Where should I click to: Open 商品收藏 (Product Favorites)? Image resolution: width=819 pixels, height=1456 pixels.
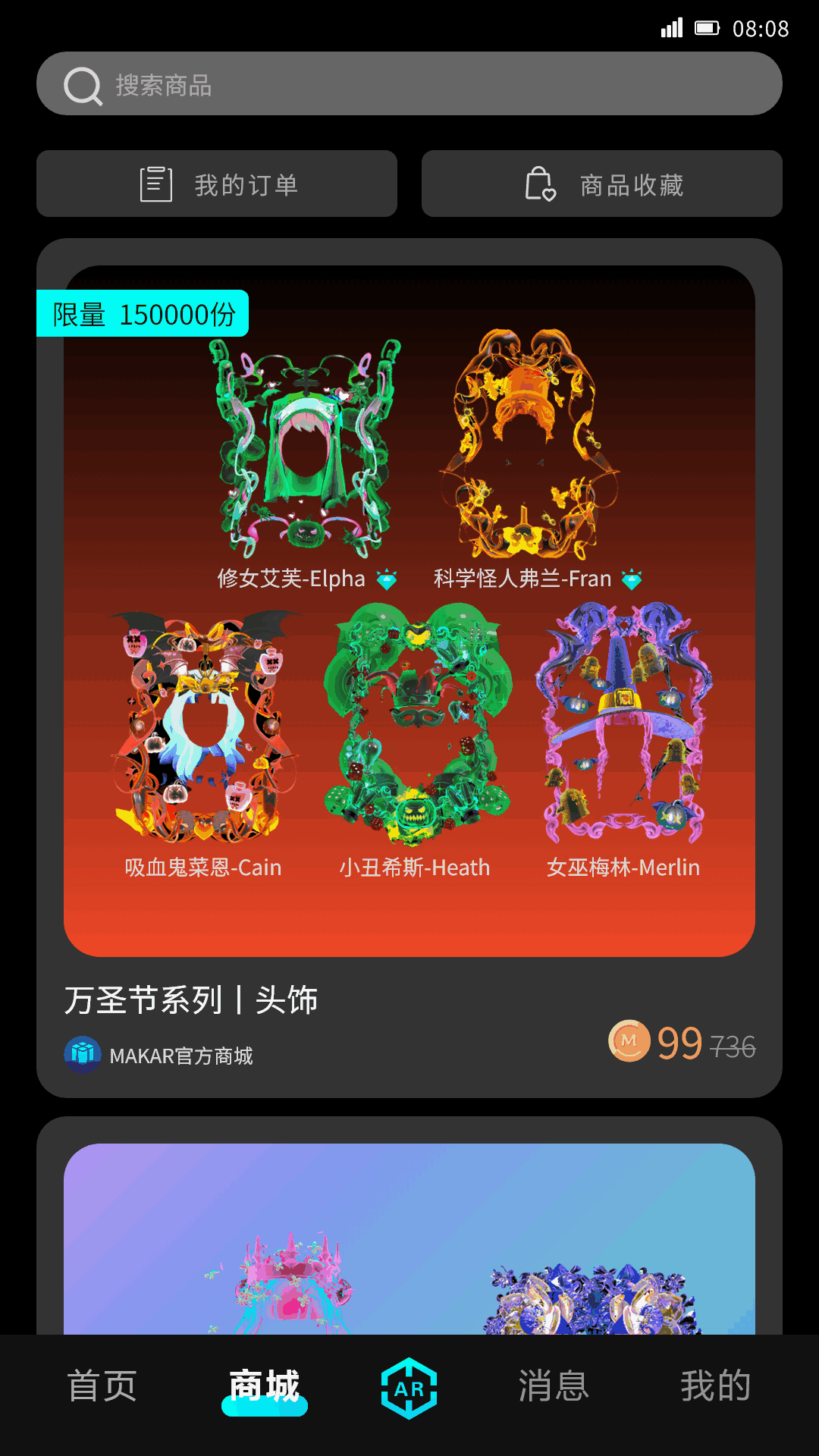pos(602,184)
